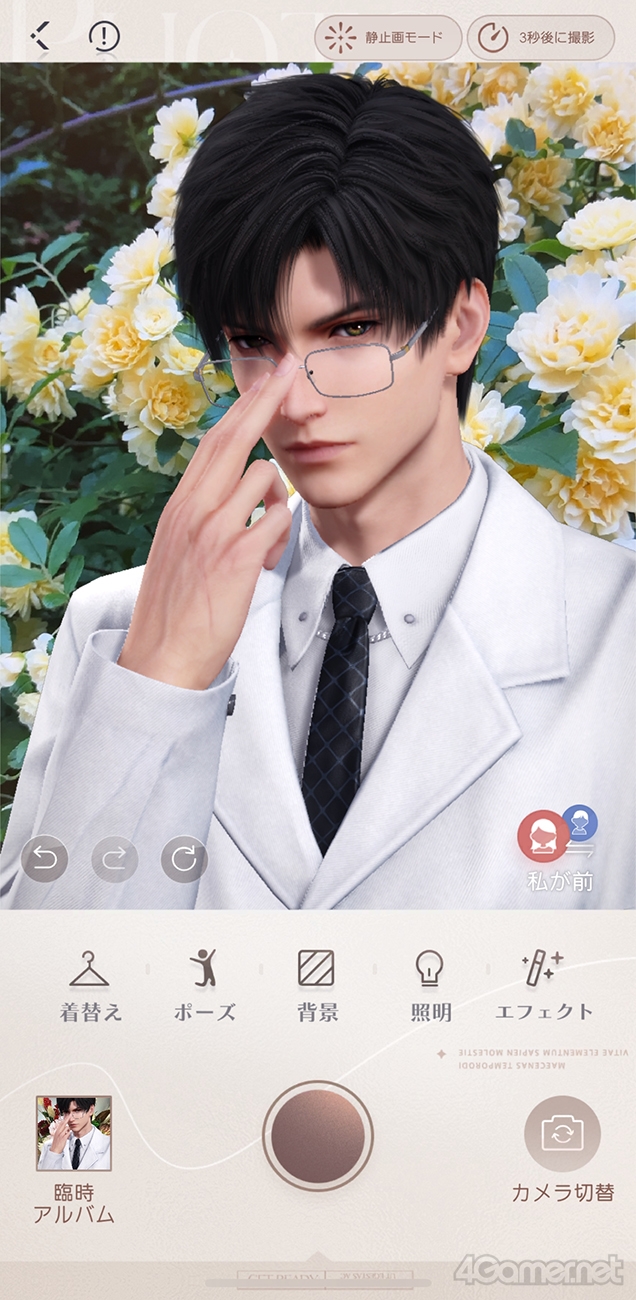This screenshot has height=1300, width=636.
Task: Open the 着替え outfit menu
Action: click(x=90, y=985)
